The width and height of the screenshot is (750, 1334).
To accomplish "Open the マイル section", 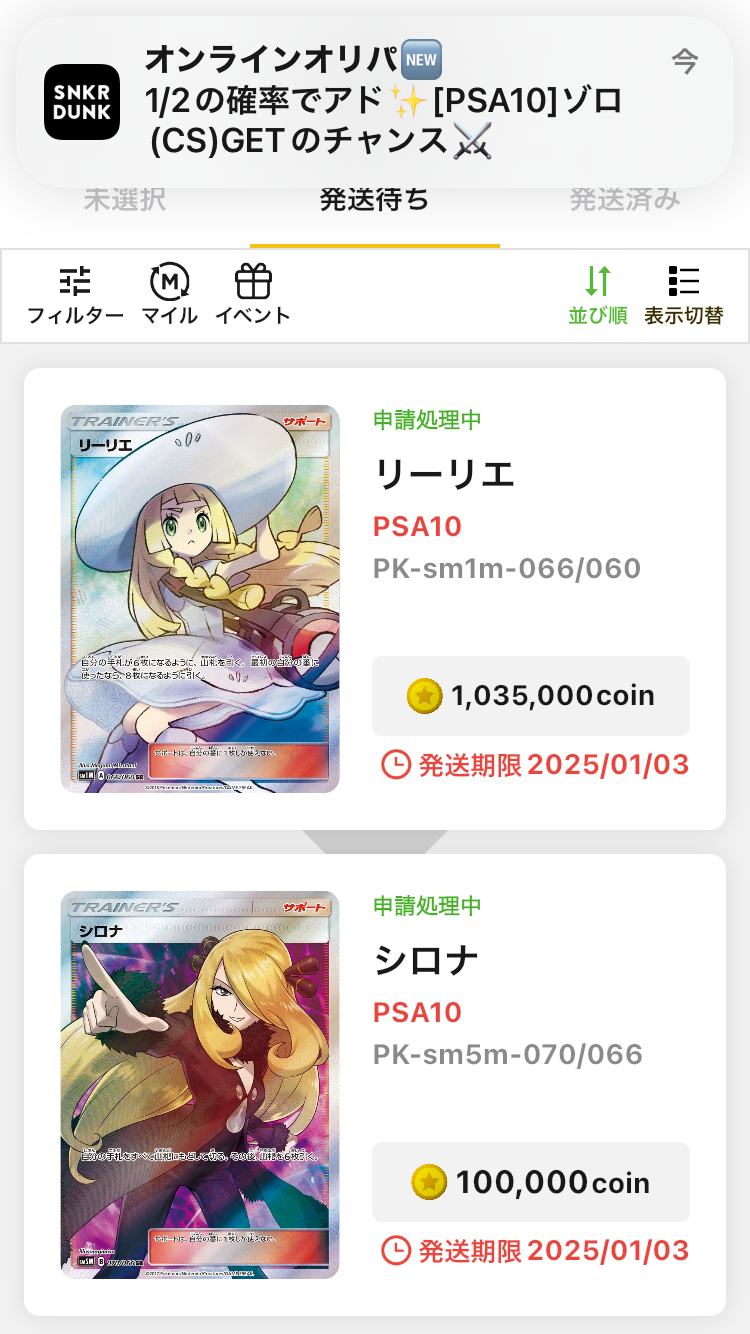I will [169, 296].
